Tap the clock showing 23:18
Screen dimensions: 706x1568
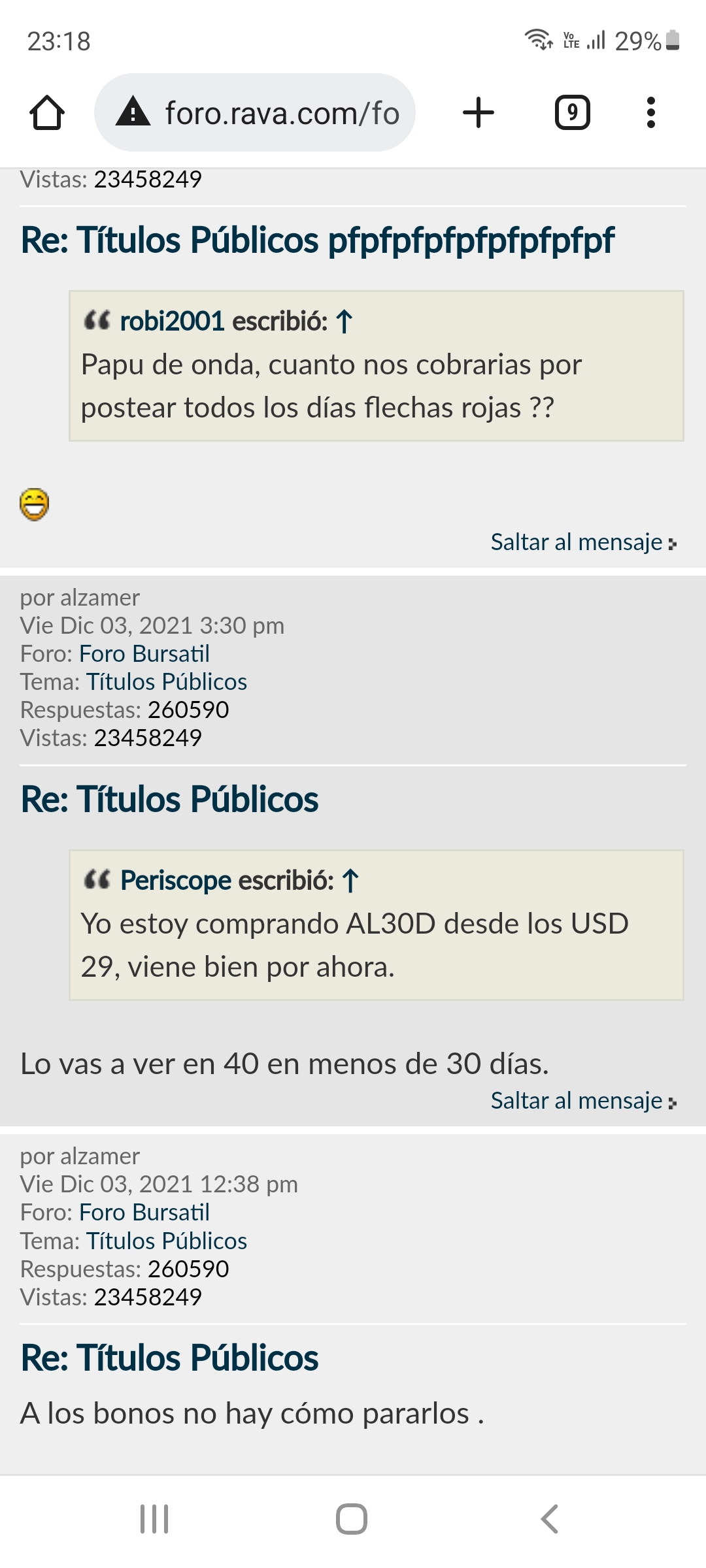59,41
